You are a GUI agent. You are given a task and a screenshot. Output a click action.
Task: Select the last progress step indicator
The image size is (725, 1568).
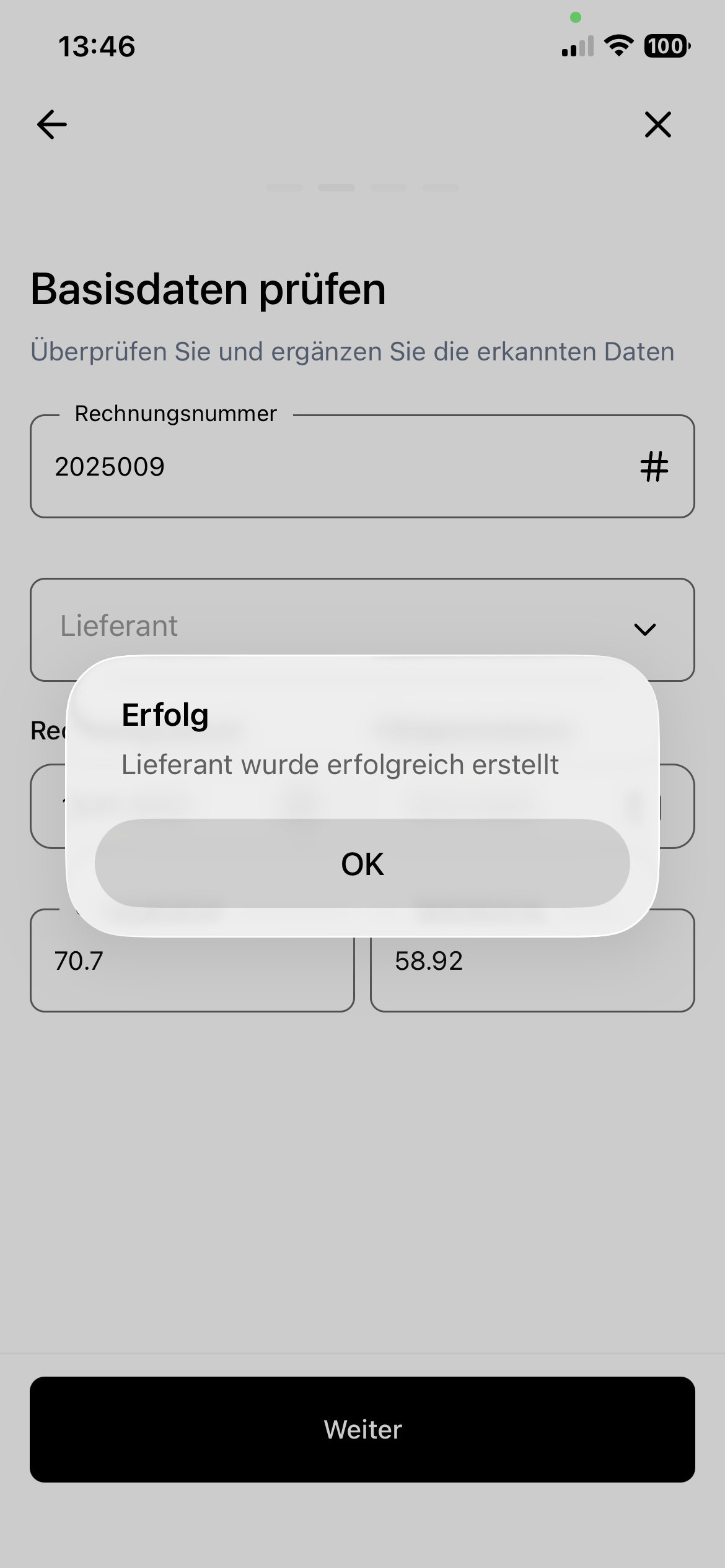[440, 187]
